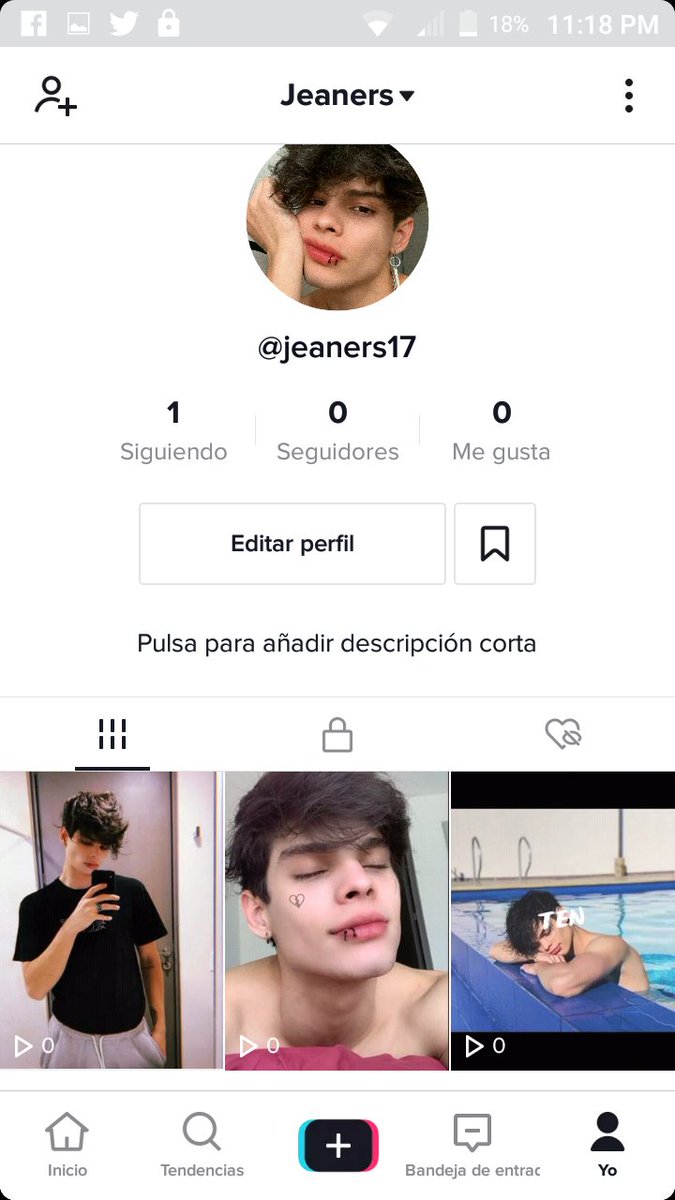Create a new video with plus button

click(x=338, y=1145)
